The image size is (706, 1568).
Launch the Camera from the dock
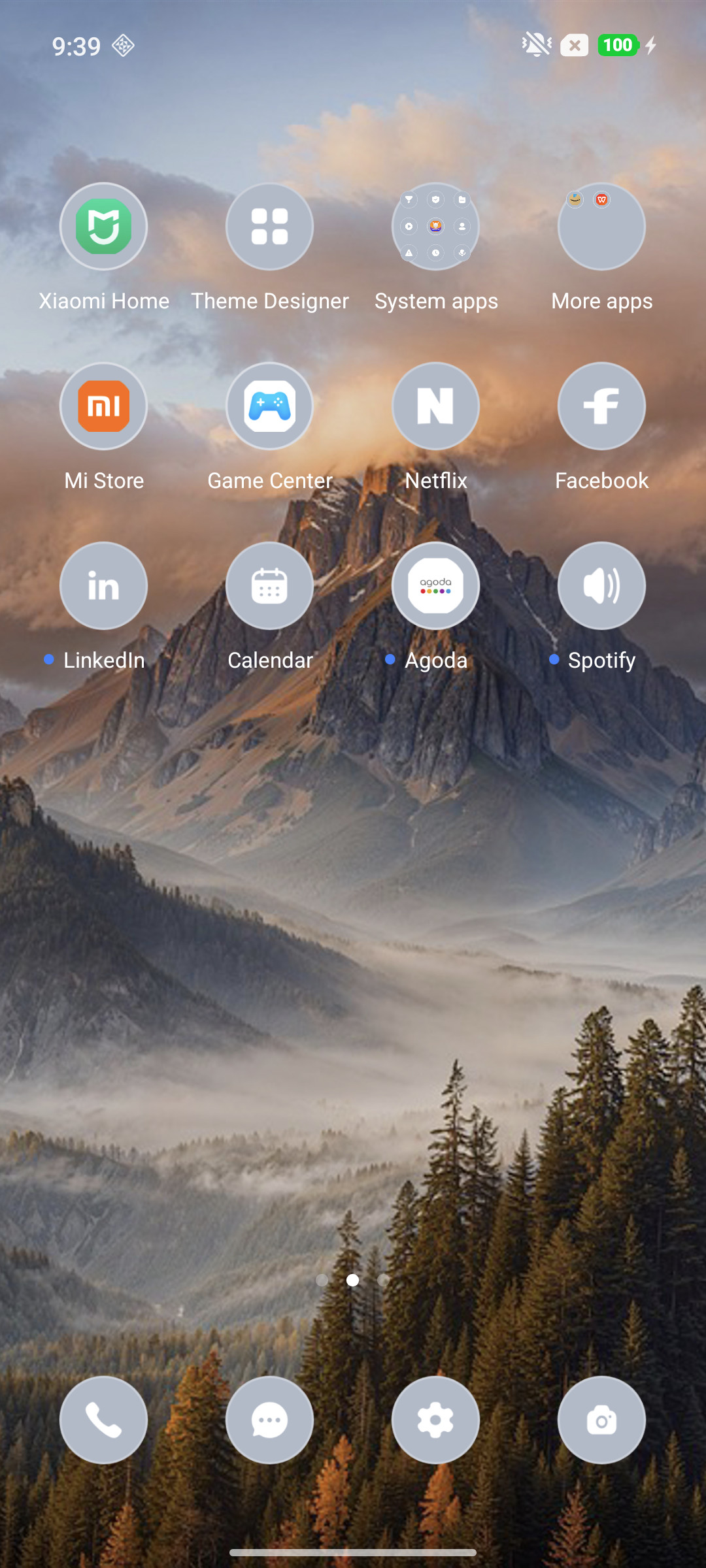point(601,1420)
